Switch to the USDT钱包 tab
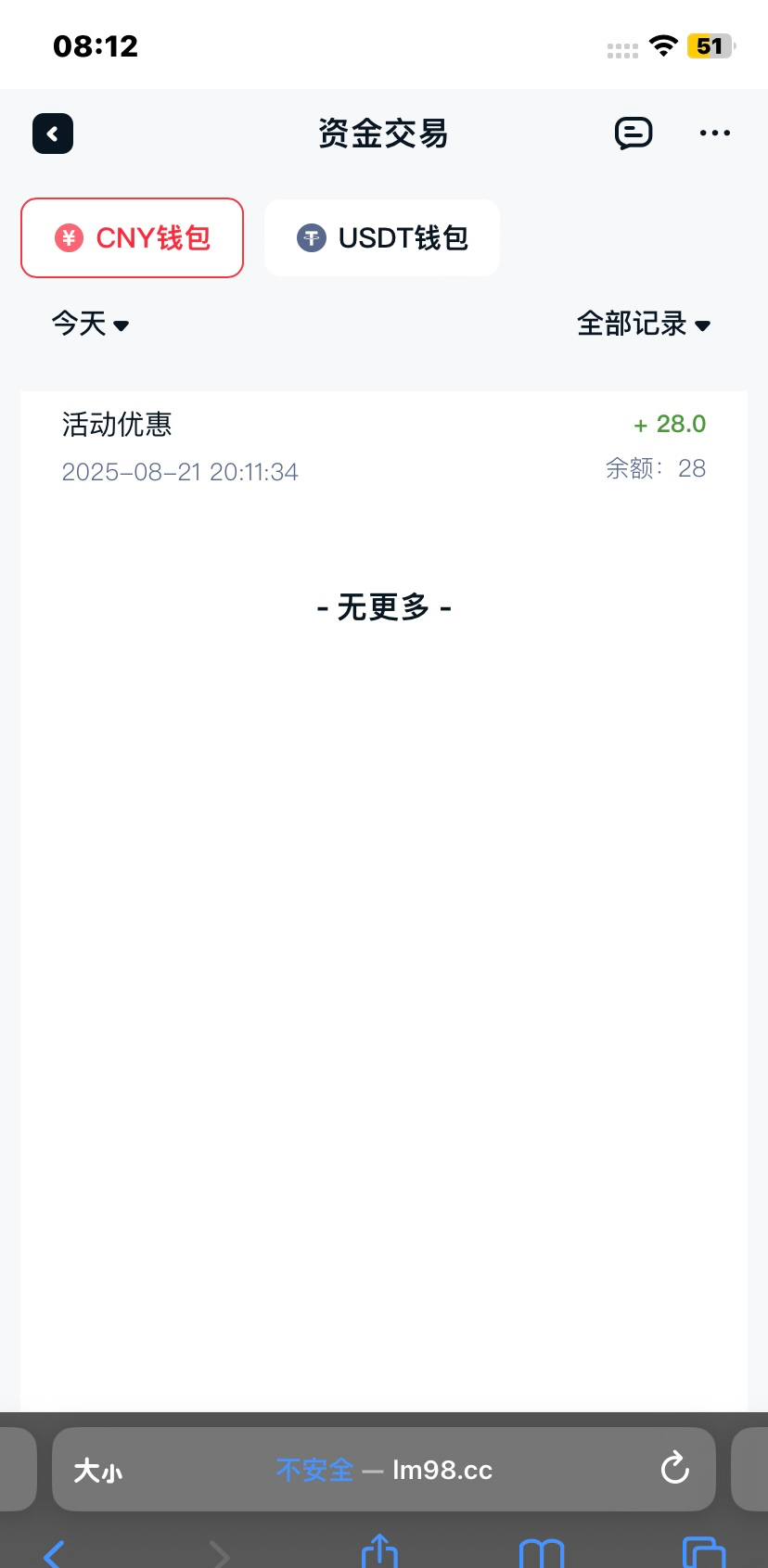The height and width of the screenshot is (1568, 768). (x=382, y=237)
